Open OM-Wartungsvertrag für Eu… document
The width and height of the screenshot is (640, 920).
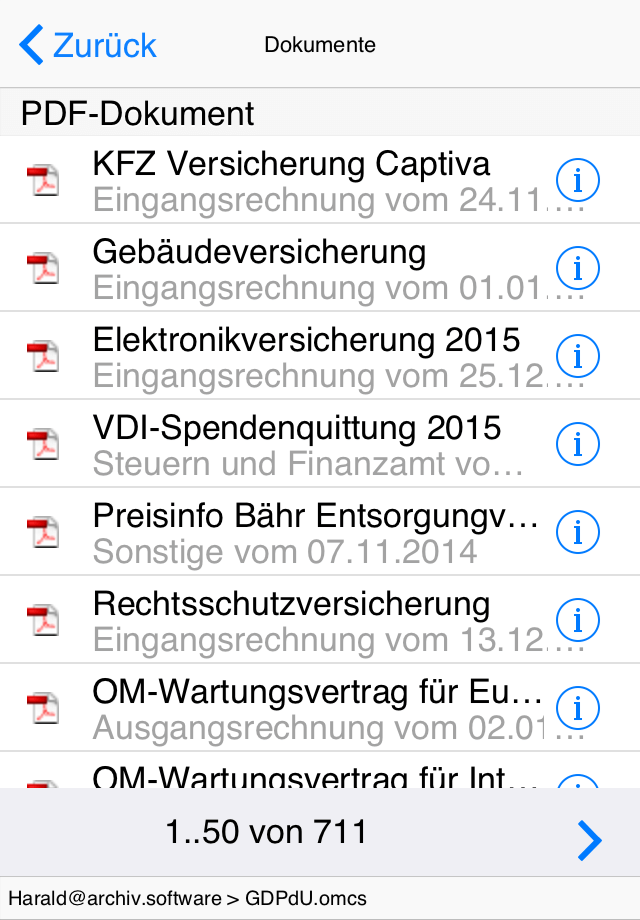(x=290, y=708)
